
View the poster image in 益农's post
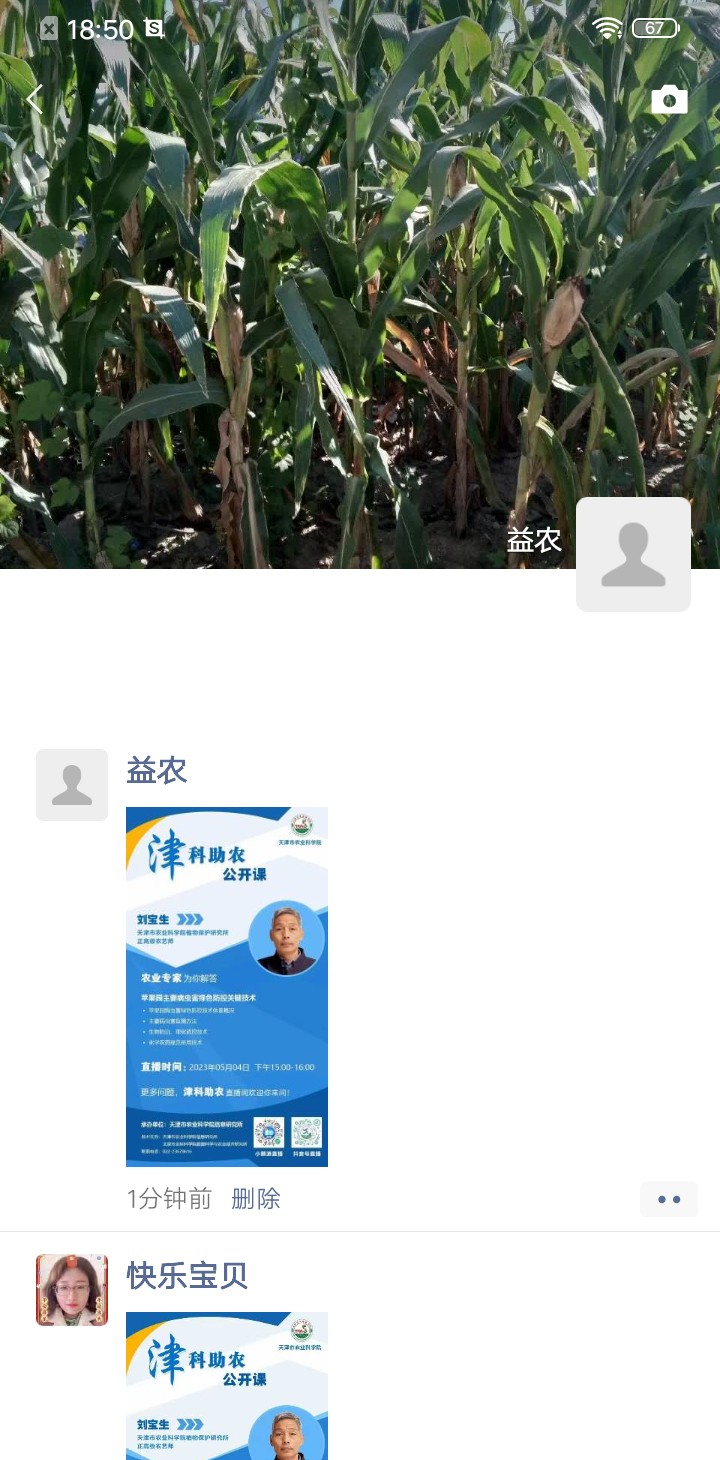(227, 986)
